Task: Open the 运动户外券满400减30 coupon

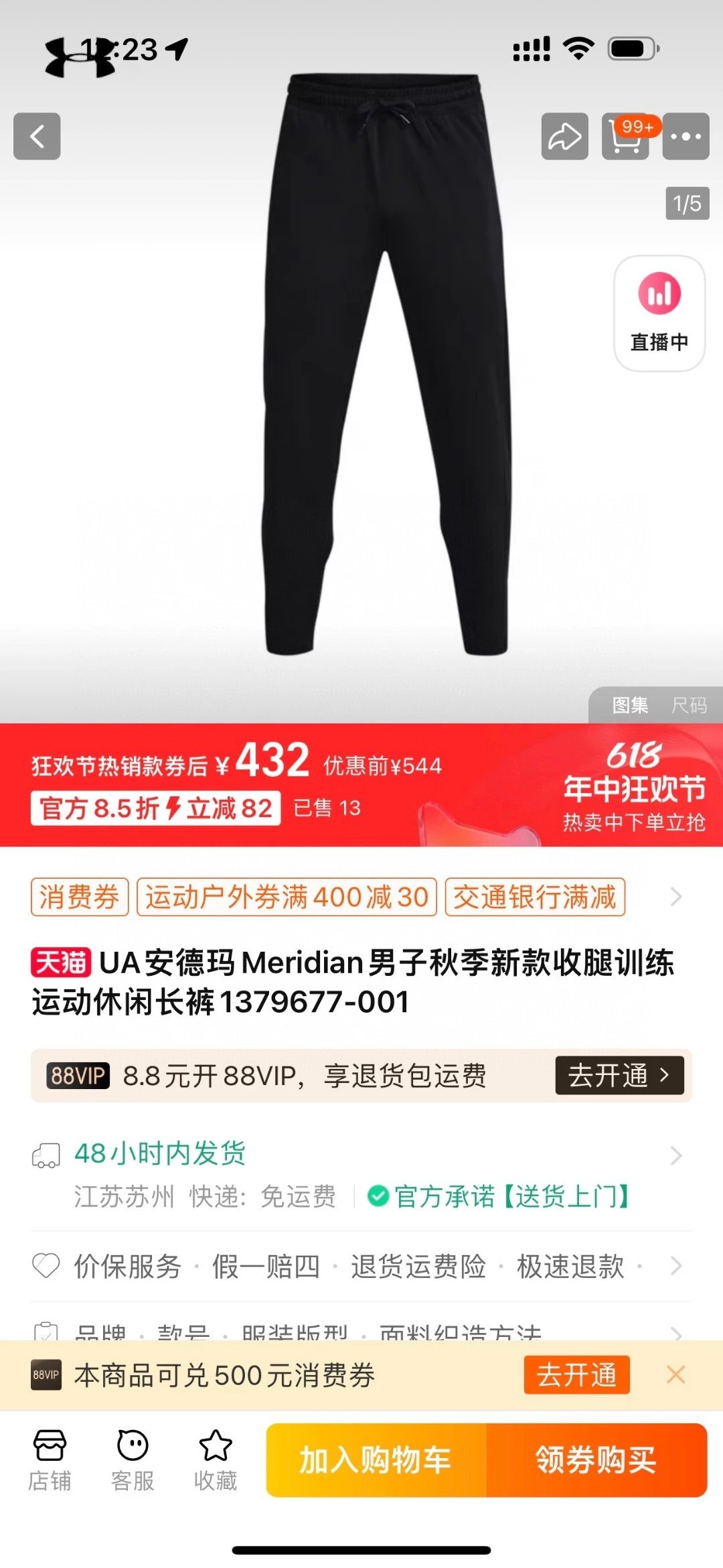Action: pyautogui.click(x=287, y=897)
